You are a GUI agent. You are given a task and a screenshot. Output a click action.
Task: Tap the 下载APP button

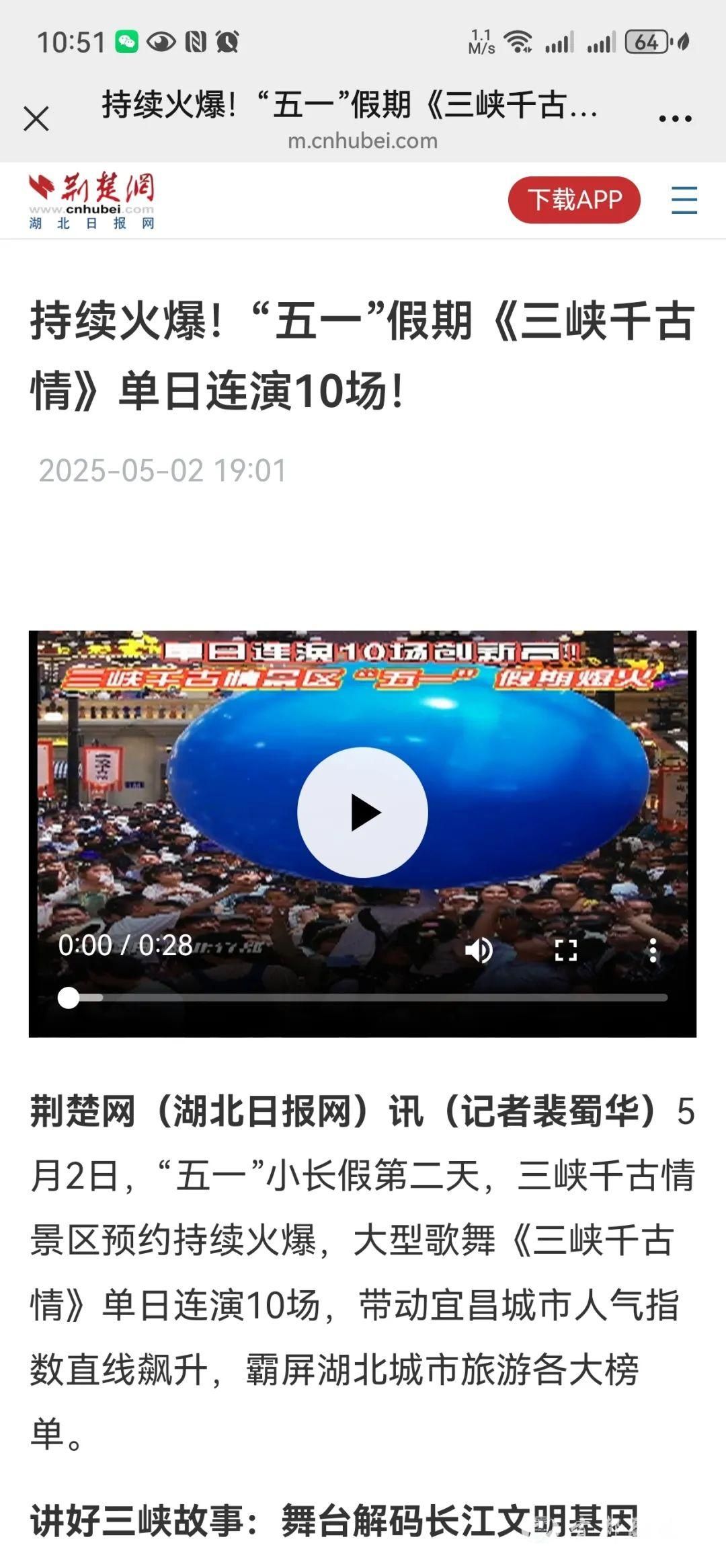click(574, 200)
